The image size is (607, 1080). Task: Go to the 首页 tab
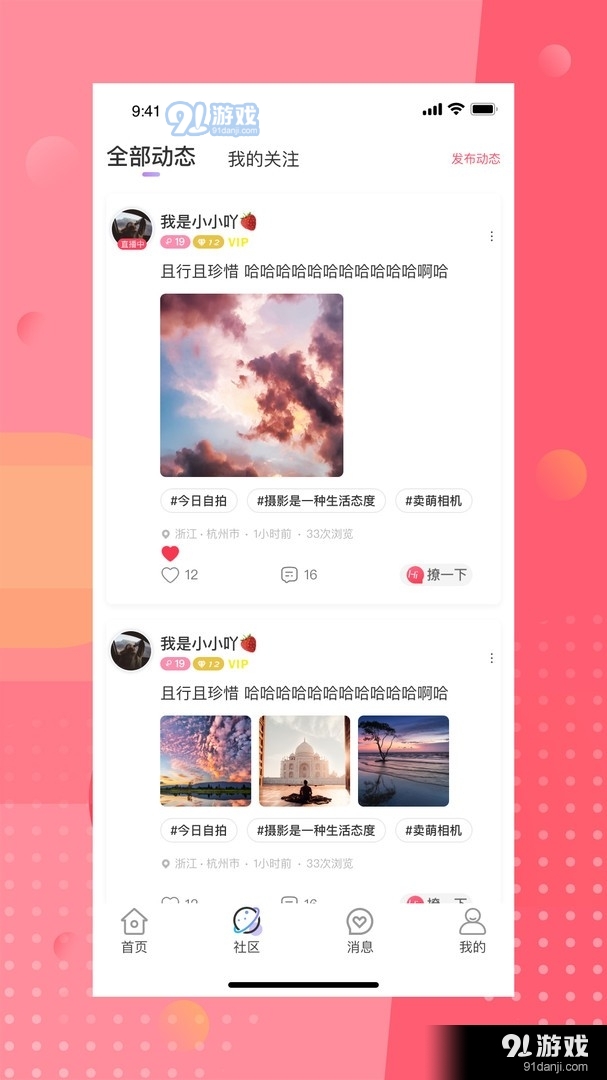(134, 931)
